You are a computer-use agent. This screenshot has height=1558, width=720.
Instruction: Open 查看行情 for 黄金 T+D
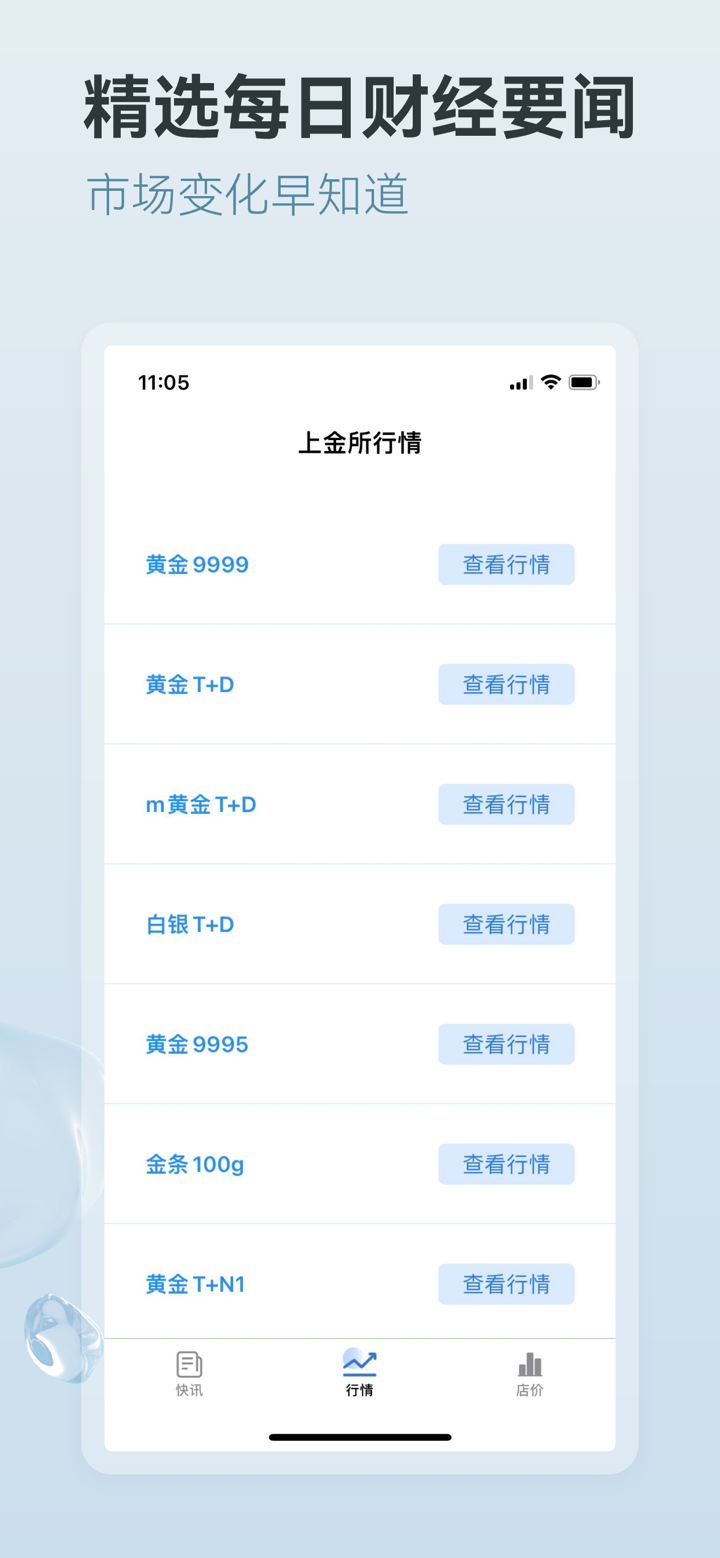pyautogui.click(x=506, y=684)
